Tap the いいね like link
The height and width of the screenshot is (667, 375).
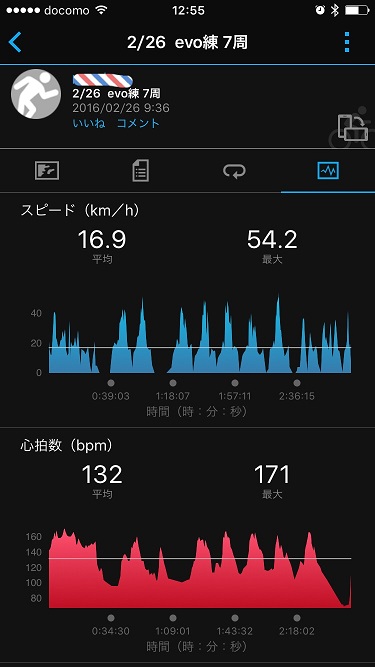(x=89, y=123)
